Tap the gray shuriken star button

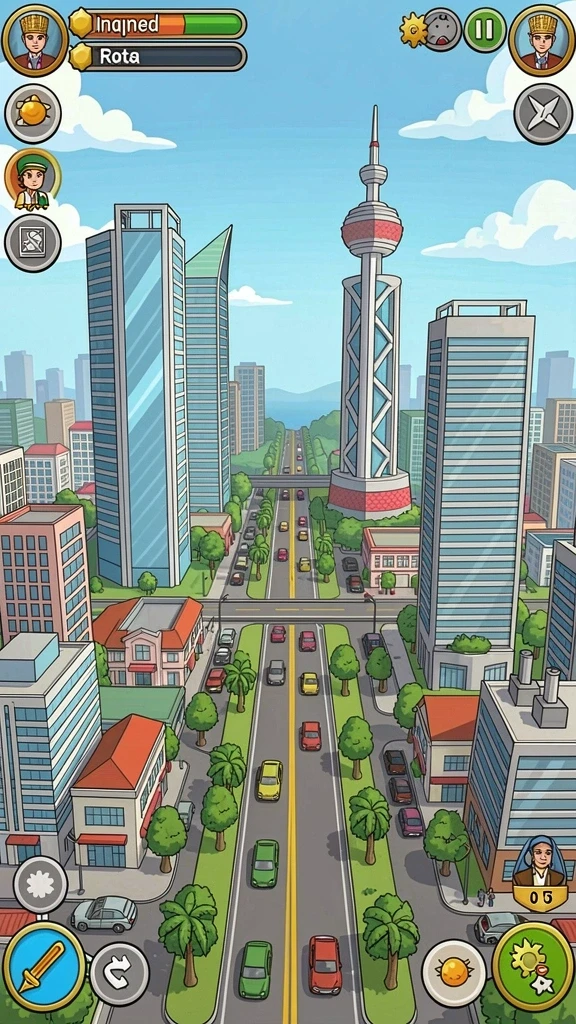[x=543, y=114]
